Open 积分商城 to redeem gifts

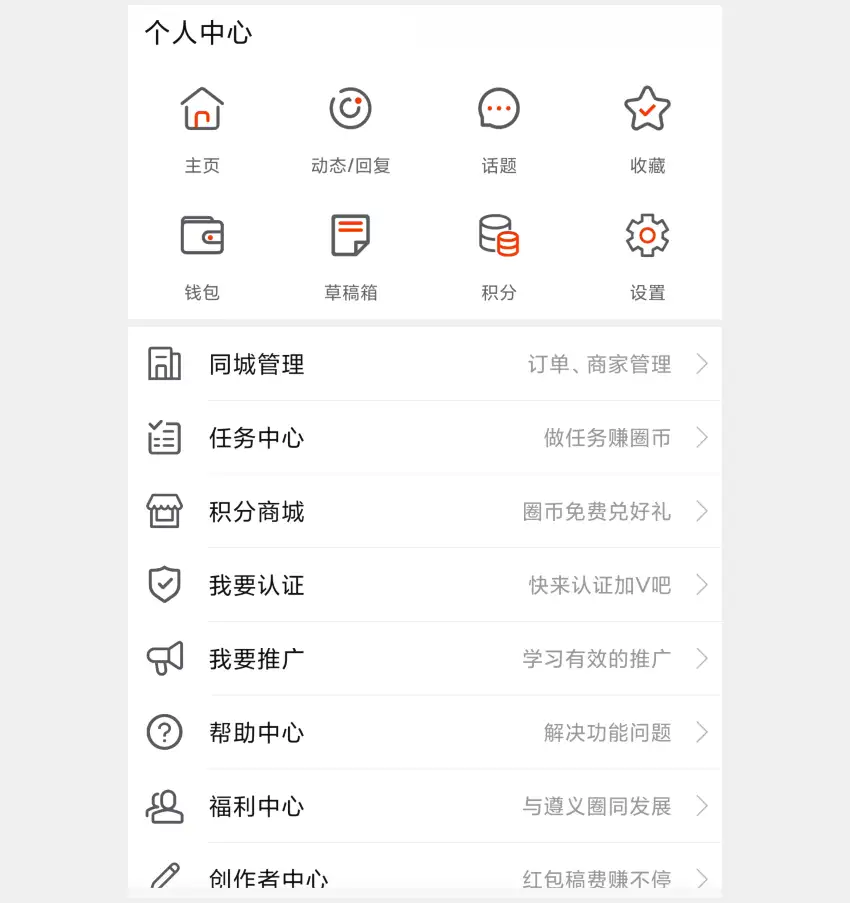coord(256,512)
